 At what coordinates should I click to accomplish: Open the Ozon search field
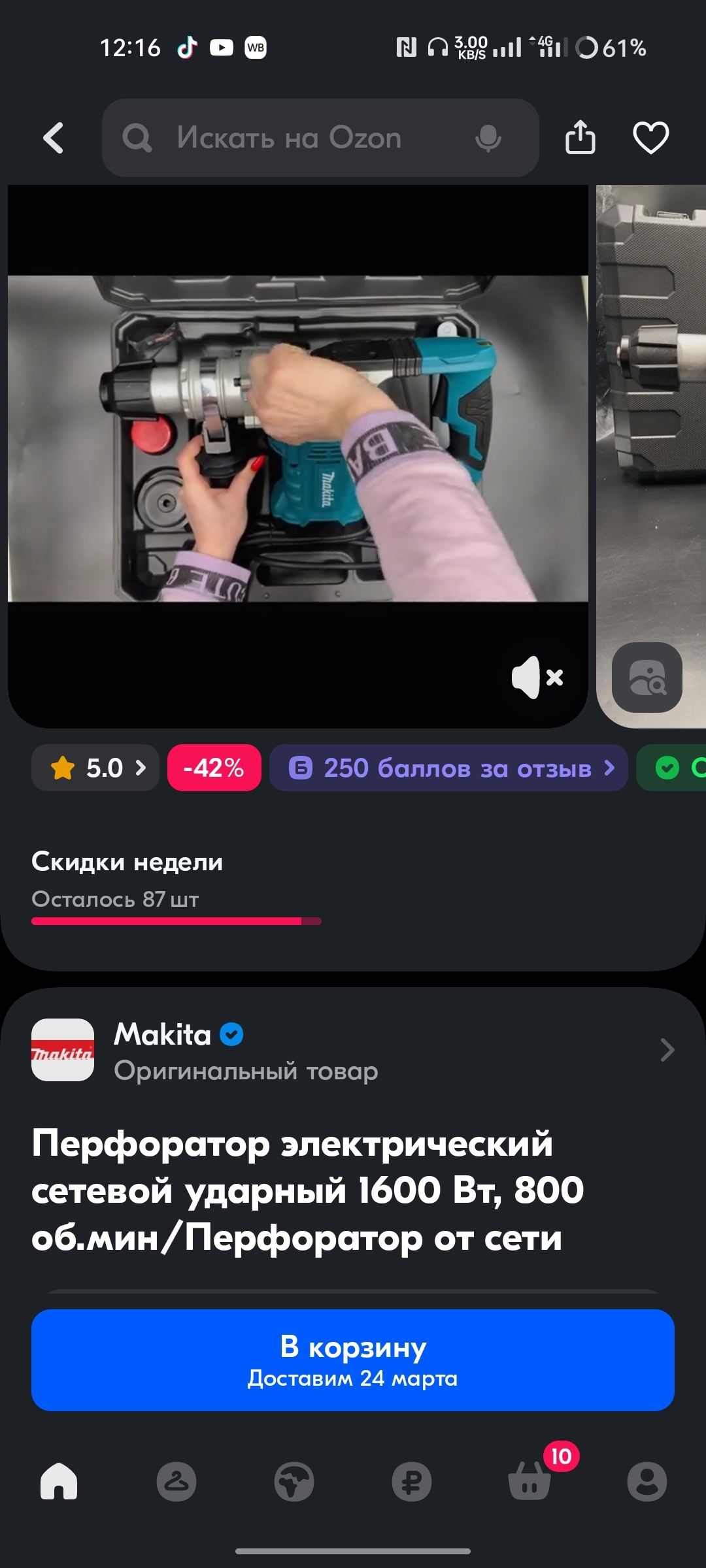pos(288,138)
